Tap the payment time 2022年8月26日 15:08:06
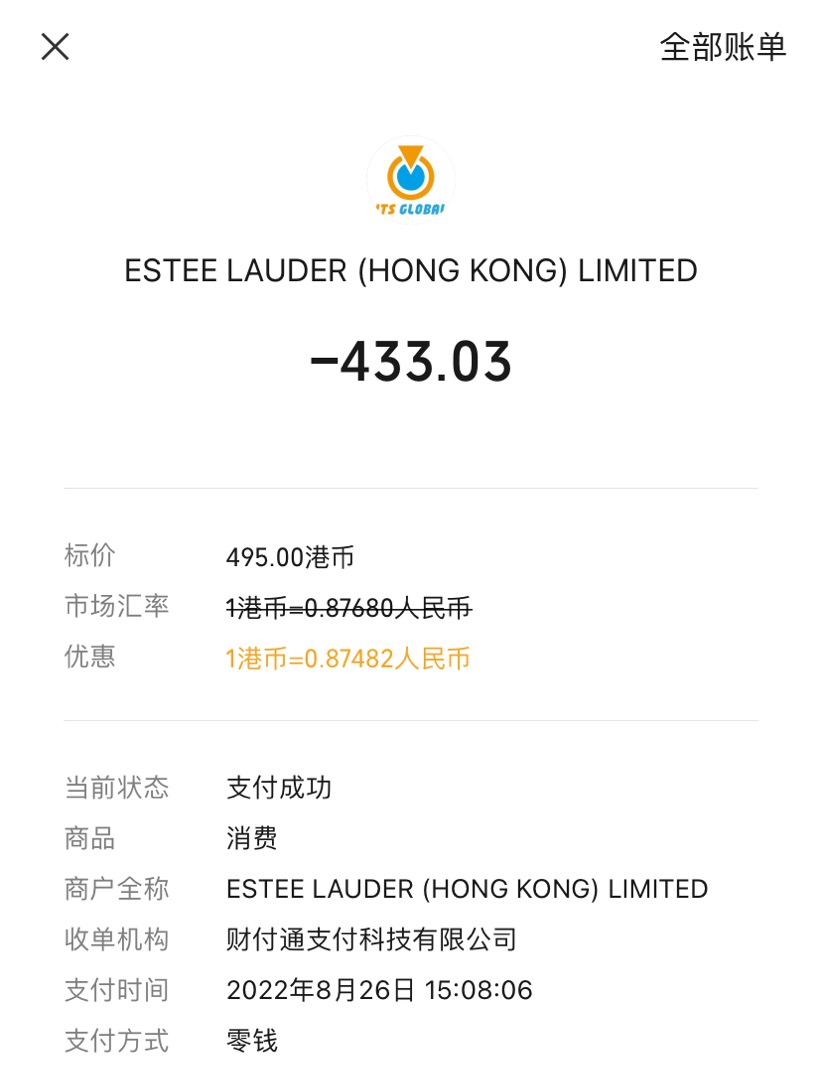 [380, 990]
